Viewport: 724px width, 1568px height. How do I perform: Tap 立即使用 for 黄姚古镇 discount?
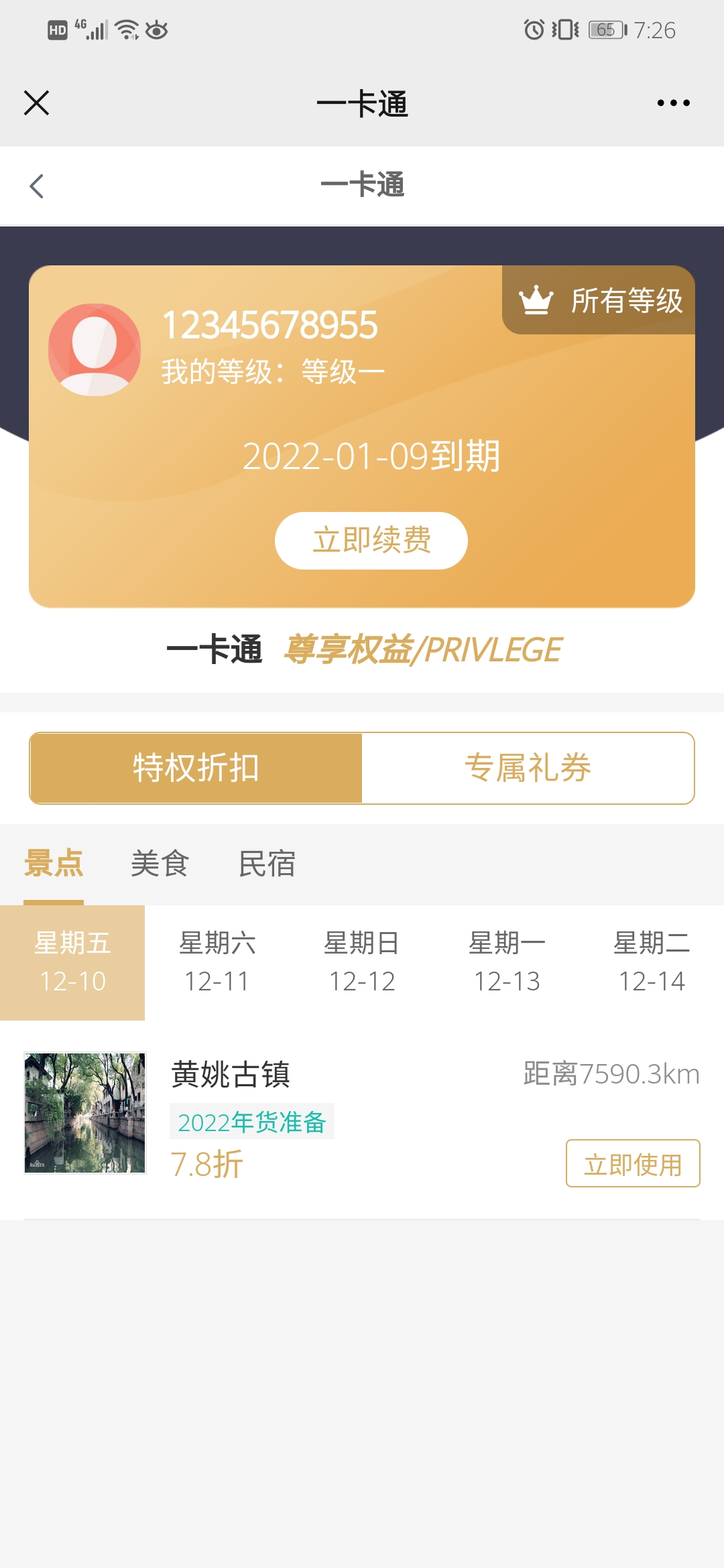point(632,1164)
